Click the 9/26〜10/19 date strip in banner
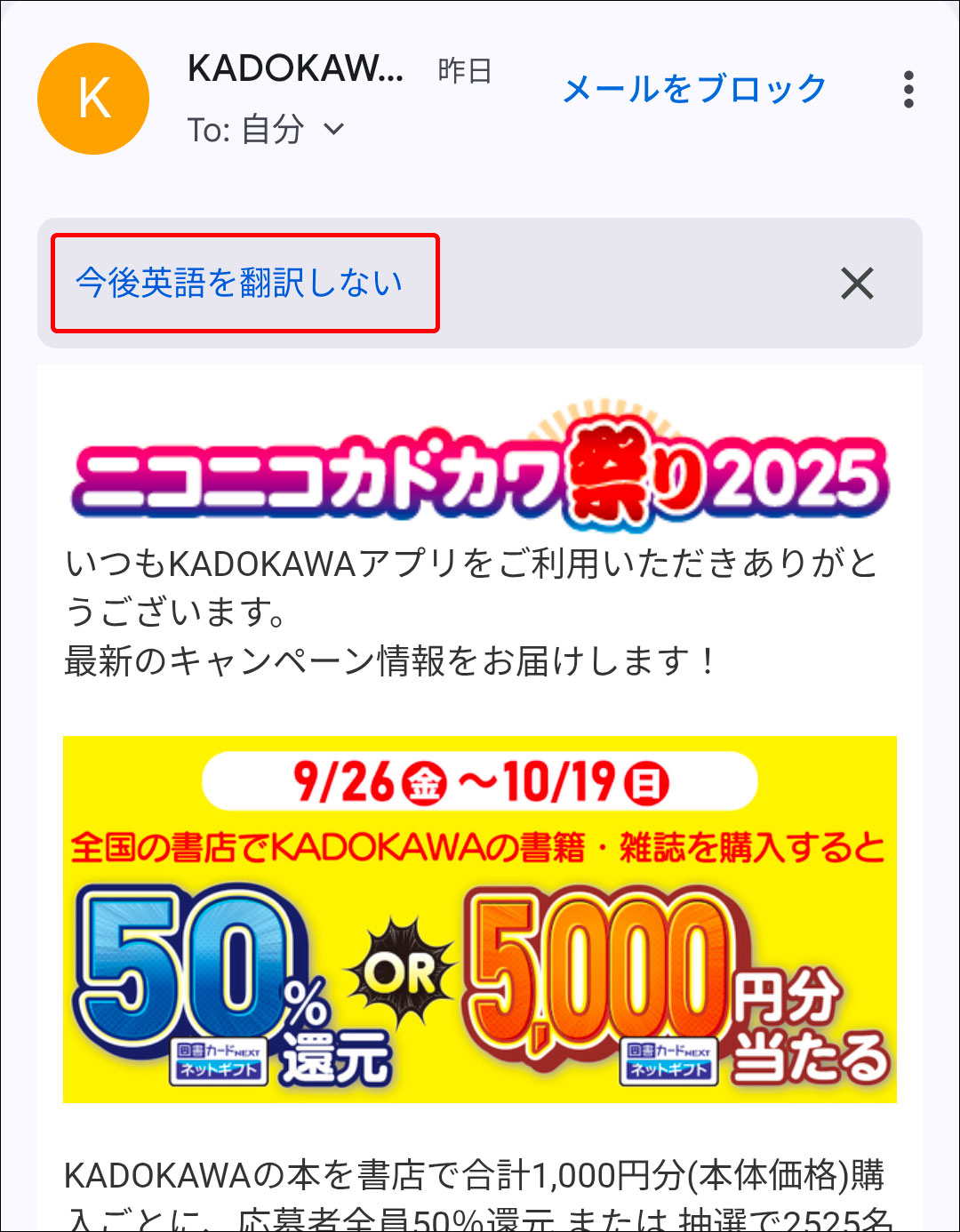 coord(480,781)
